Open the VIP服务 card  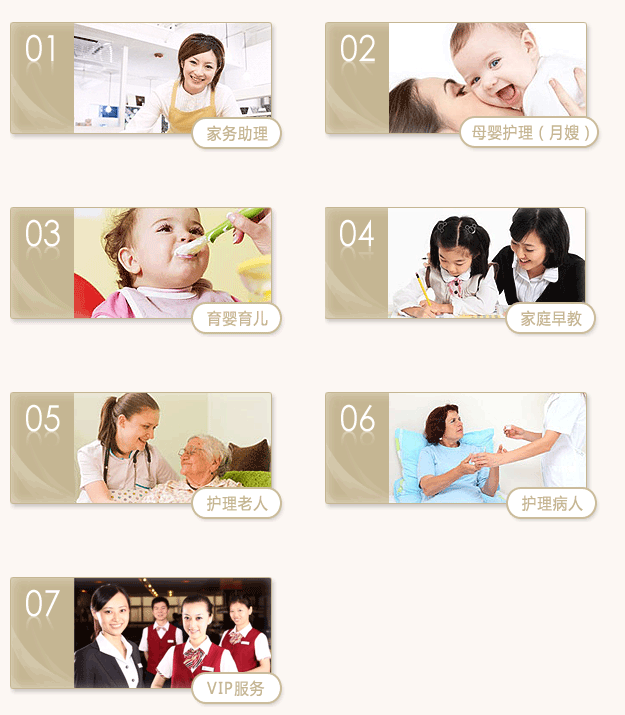pos(141,634)
